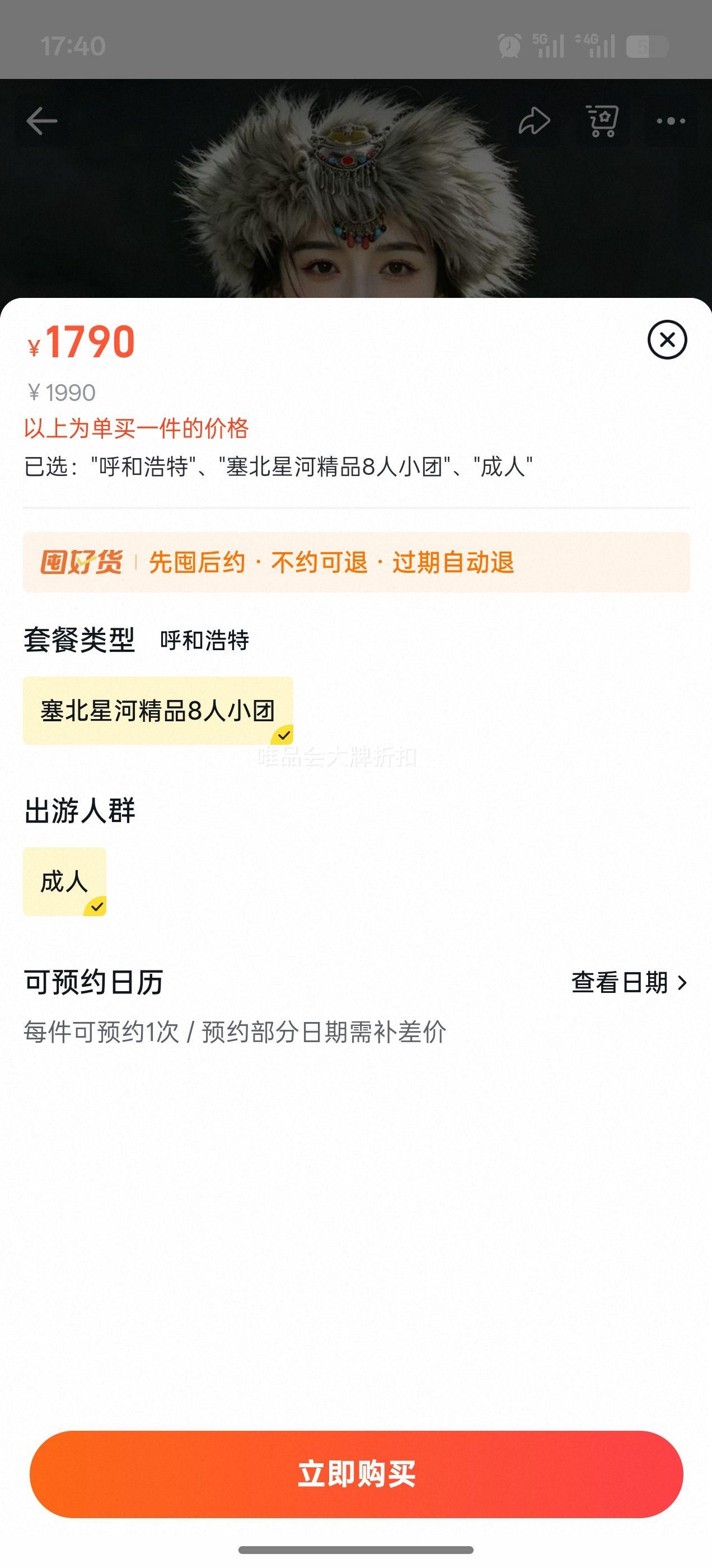The image size is (712, 1568).
Task: Open 查看日期 to view available dates
Action: (x=629, y=982)
